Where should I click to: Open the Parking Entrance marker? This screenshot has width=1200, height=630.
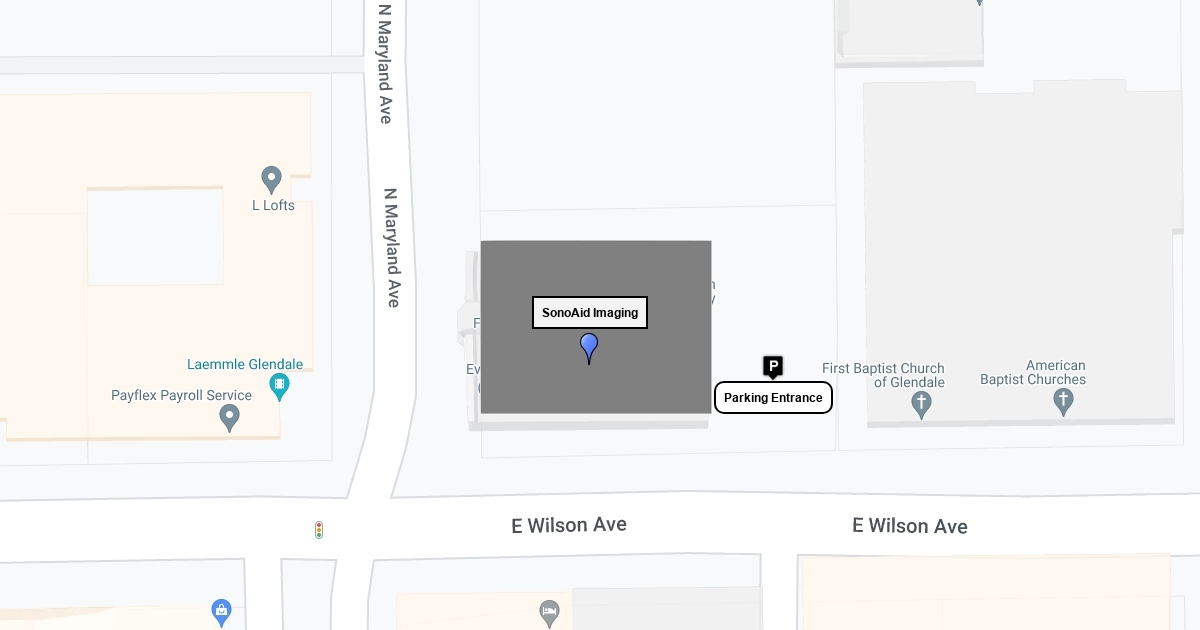pos(773,367)
